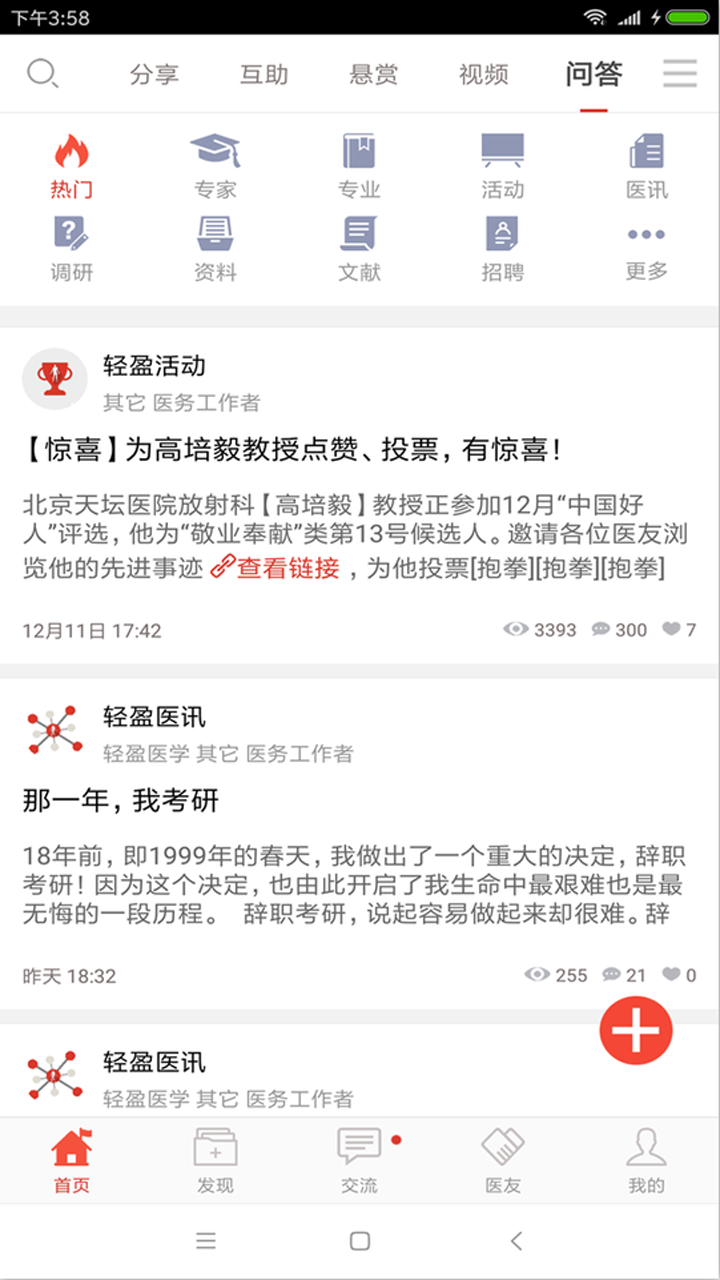Select the 专家 category
Image resolution: width=720 pixels, height=1280 pixels.
click(x=215, y=166)
